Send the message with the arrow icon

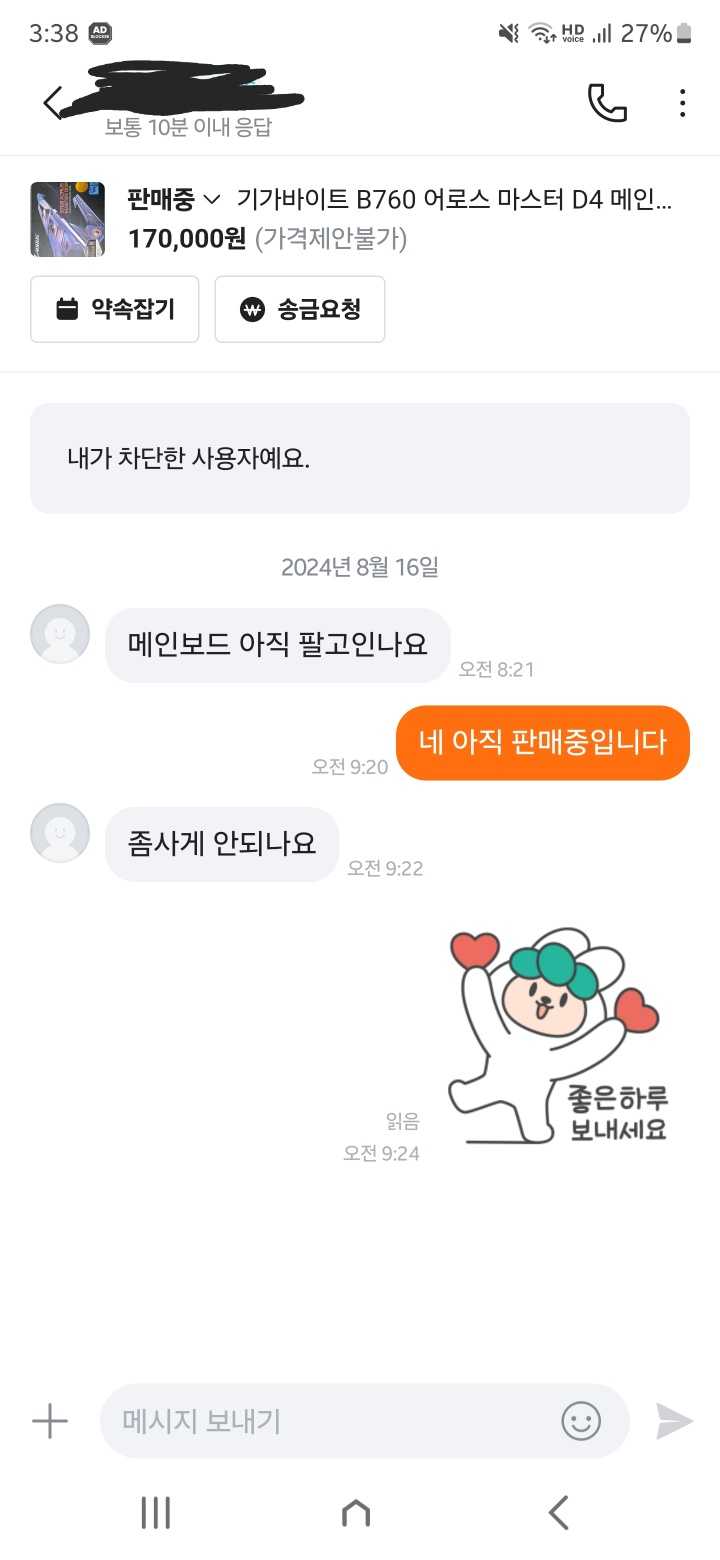[x=674, y=1421]
